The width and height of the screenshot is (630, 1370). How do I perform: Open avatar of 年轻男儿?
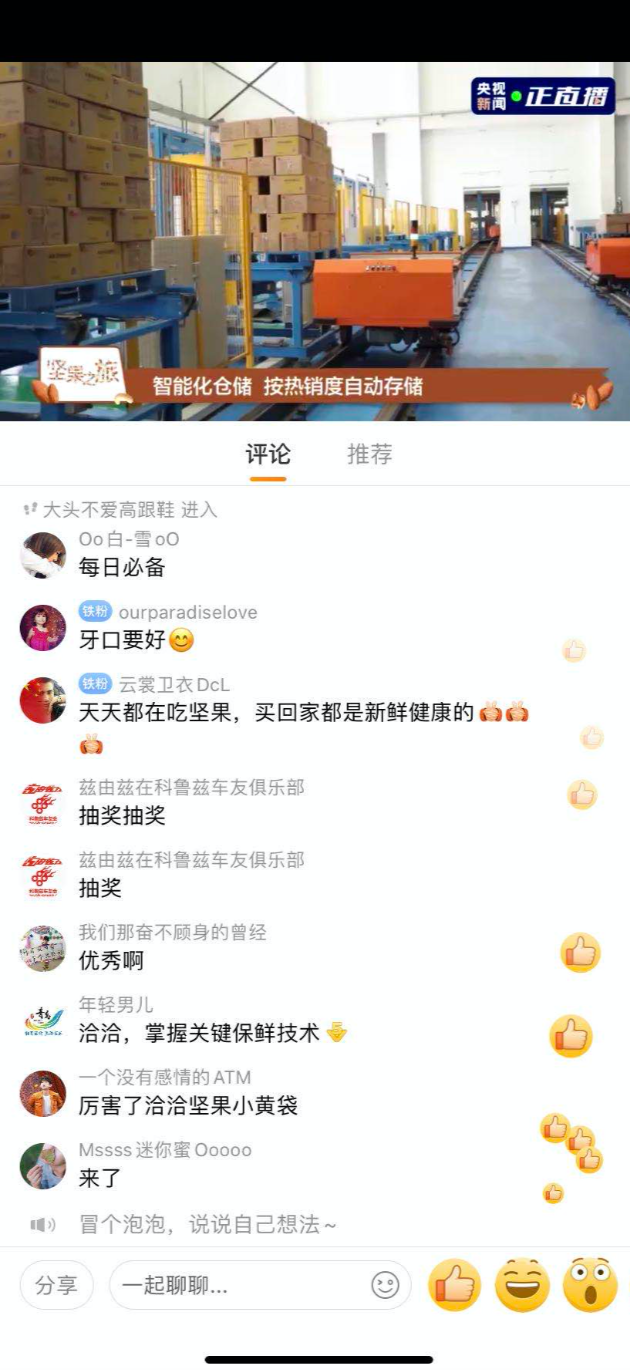coord(43,1021)
